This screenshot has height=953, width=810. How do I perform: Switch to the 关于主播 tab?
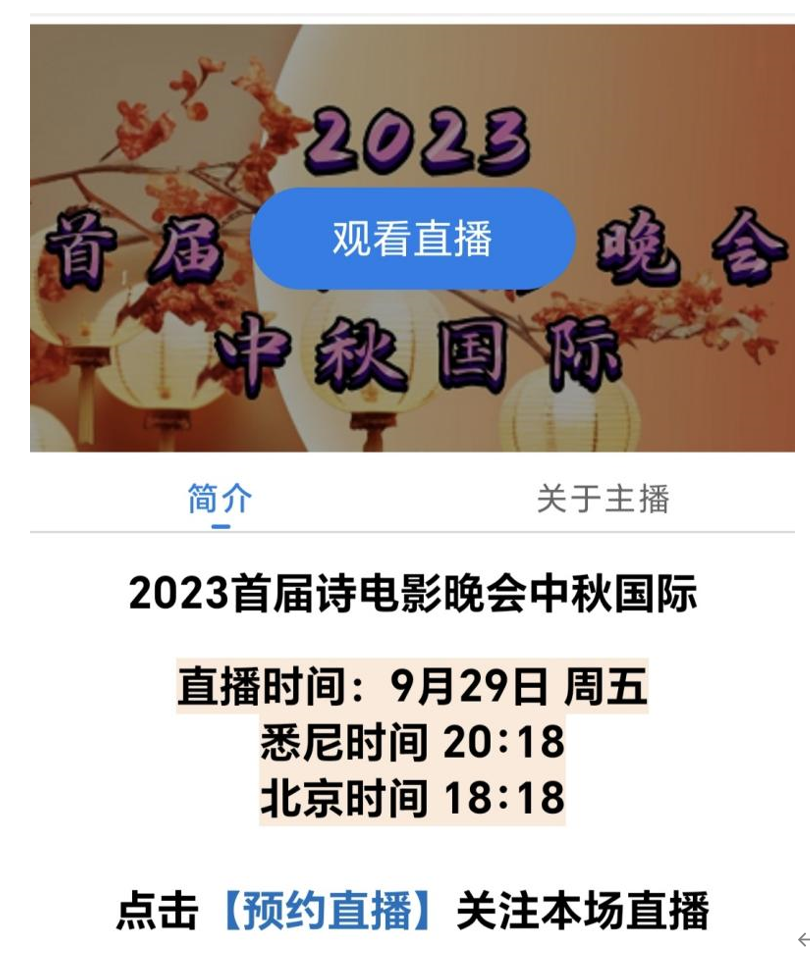[602, 498]
